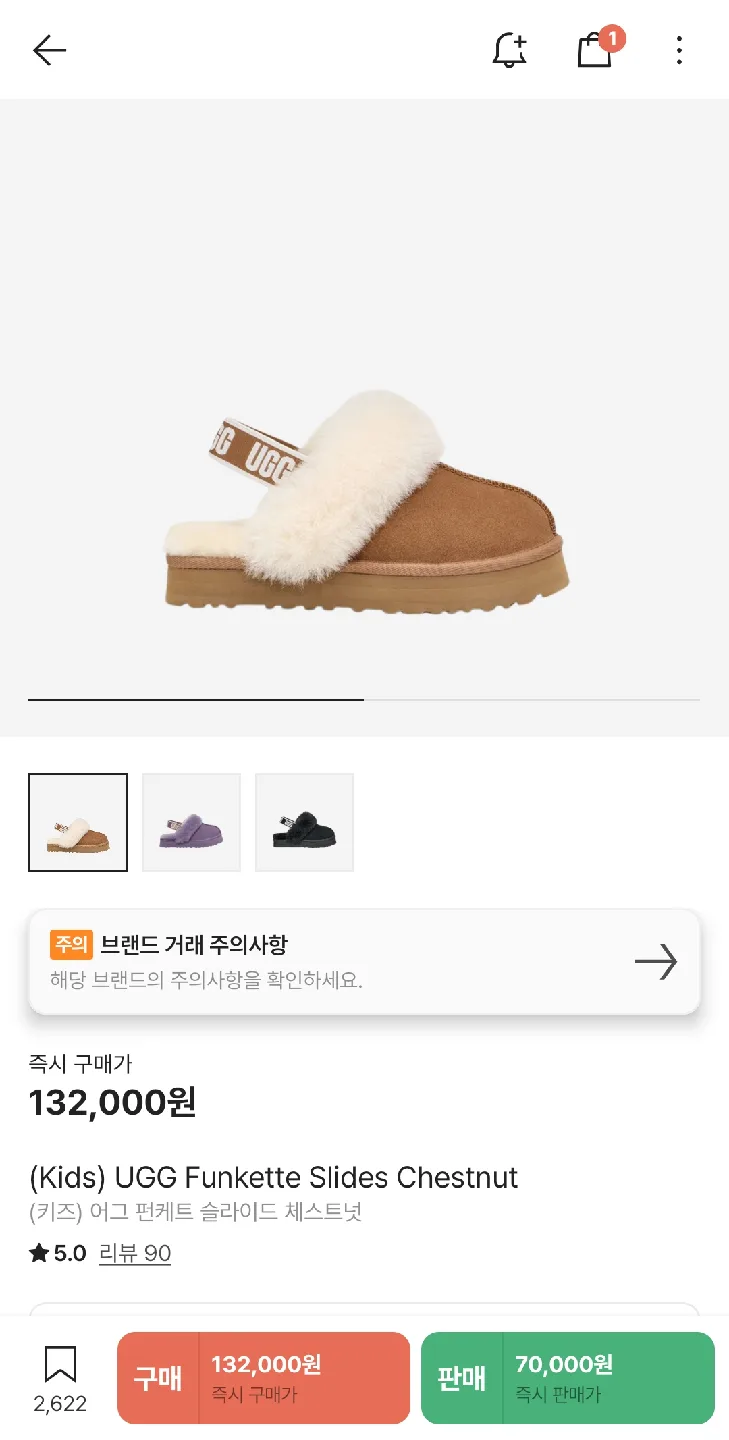Select the chestnut slipper thumbnail
This screenshot has width=729, height=1440.
coord(78,822)
